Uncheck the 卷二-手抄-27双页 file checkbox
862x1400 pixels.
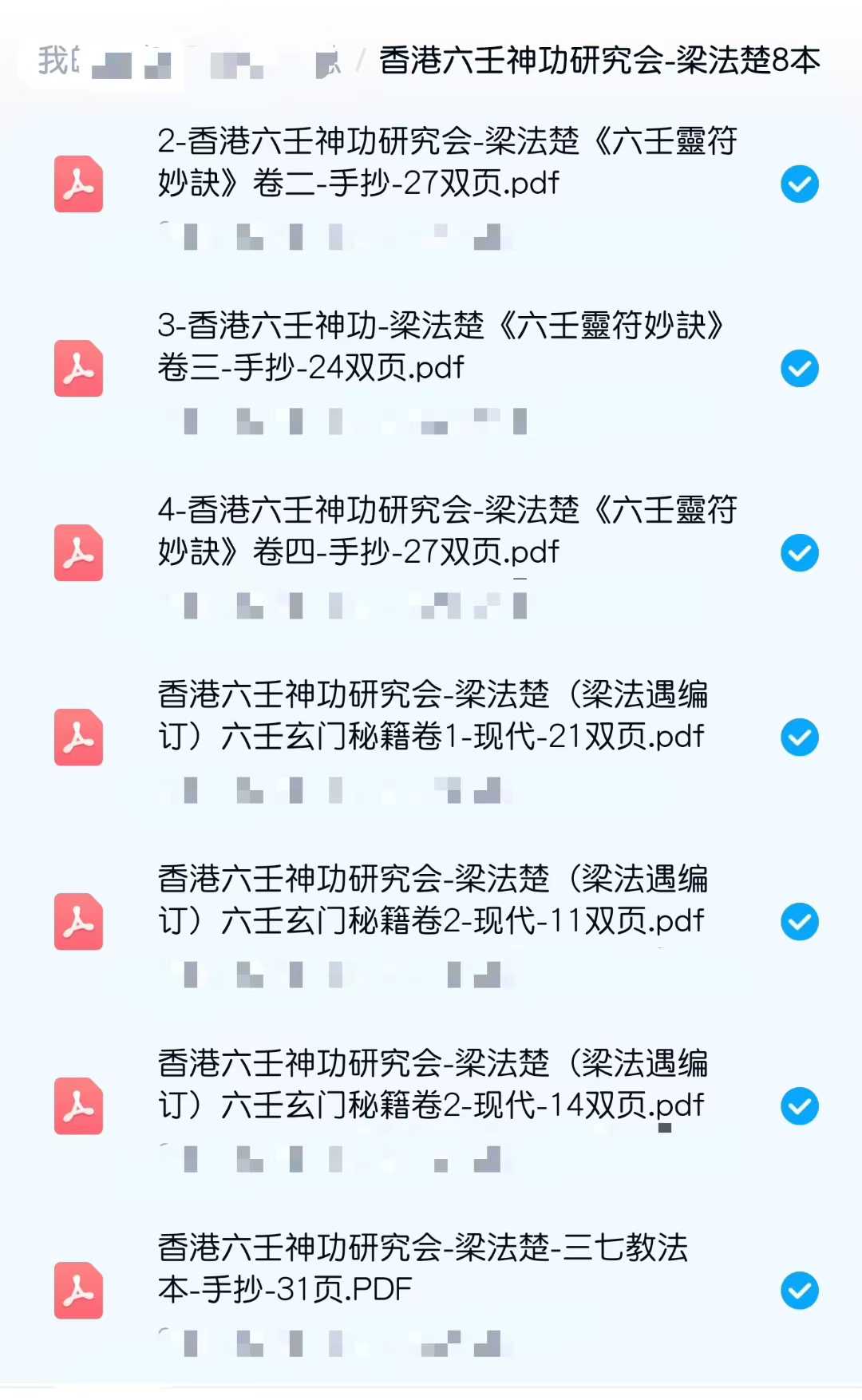[x=799, y=184]
